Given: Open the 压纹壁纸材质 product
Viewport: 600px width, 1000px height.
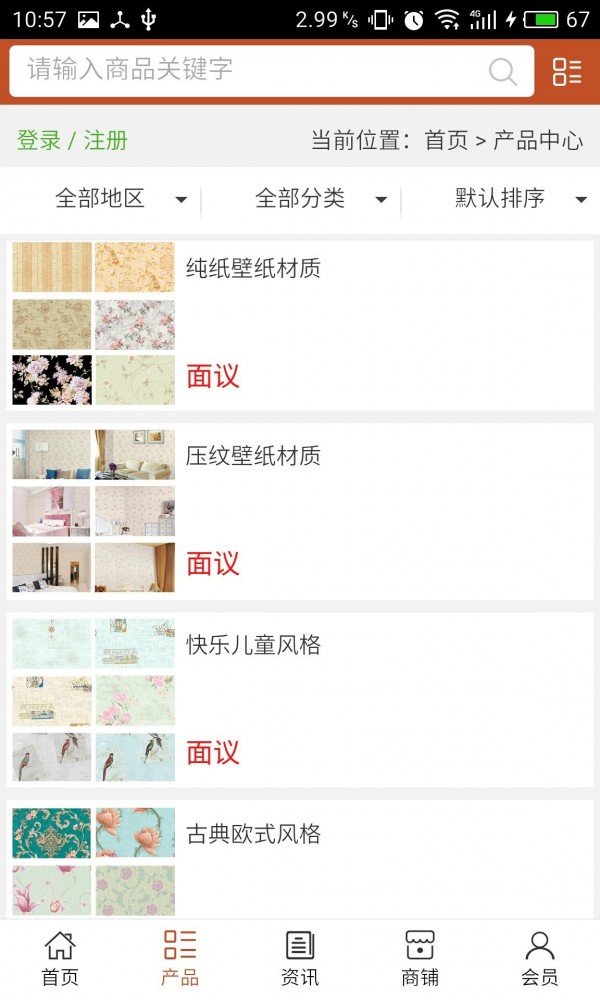Looking at the screenshot, I should [253, 456].
